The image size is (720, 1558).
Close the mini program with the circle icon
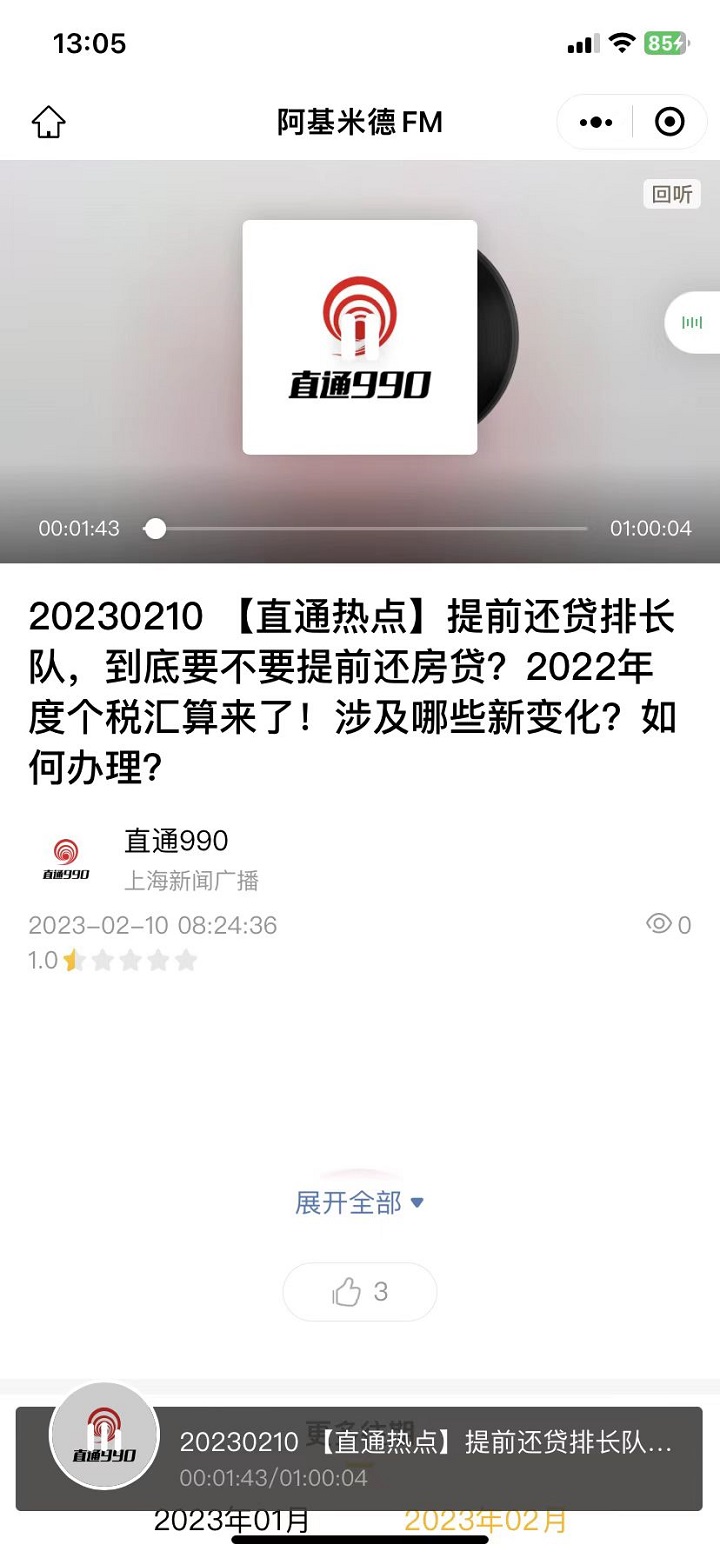coord(669,123)
